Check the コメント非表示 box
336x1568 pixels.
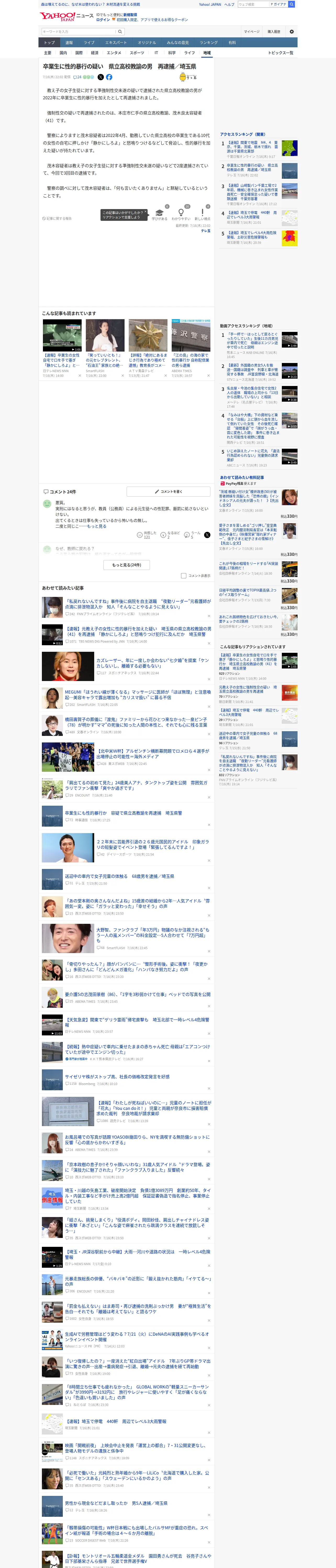[x=183, y=575]
